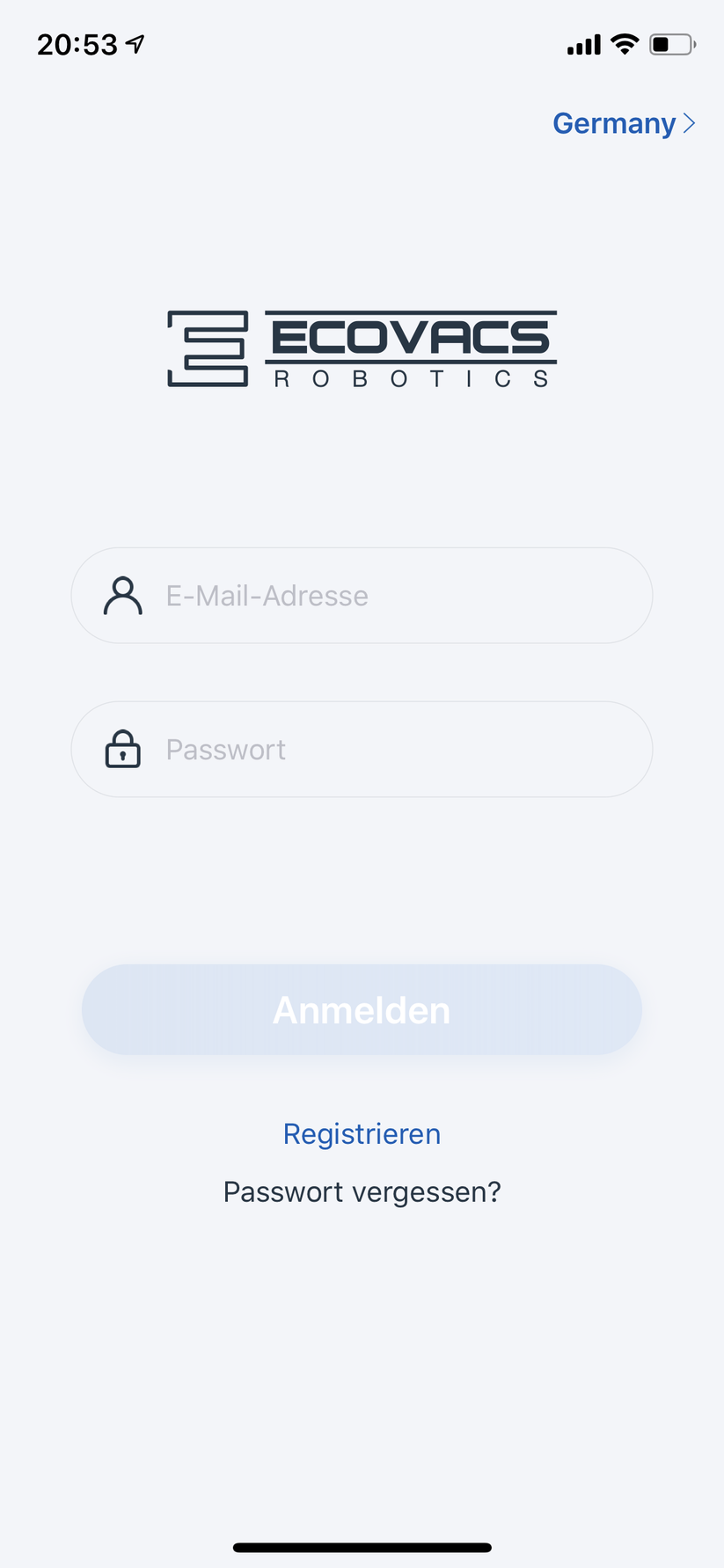The width and height of the screenshot is (724, 1568).
Task: Click Passwort vergessen to reset password
Action: pyautogui.click(x=362, y=1191)
